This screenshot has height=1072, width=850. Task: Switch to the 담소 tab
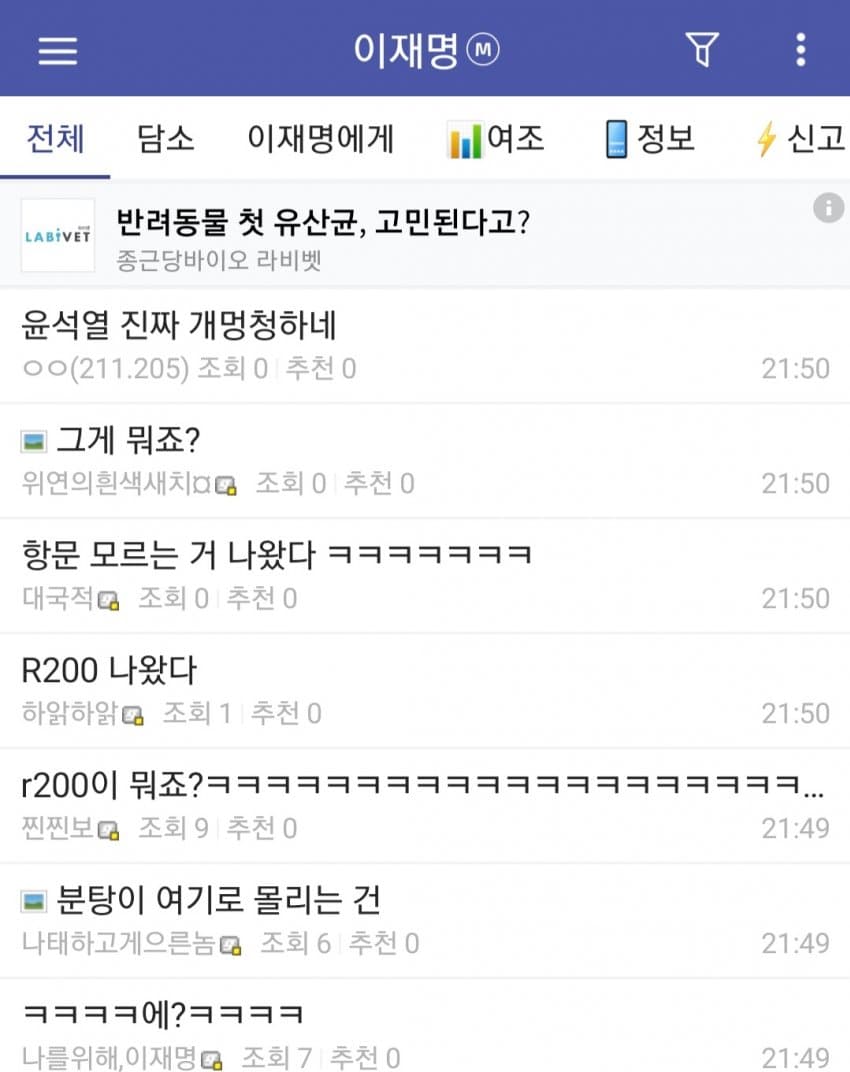[166, 139]
